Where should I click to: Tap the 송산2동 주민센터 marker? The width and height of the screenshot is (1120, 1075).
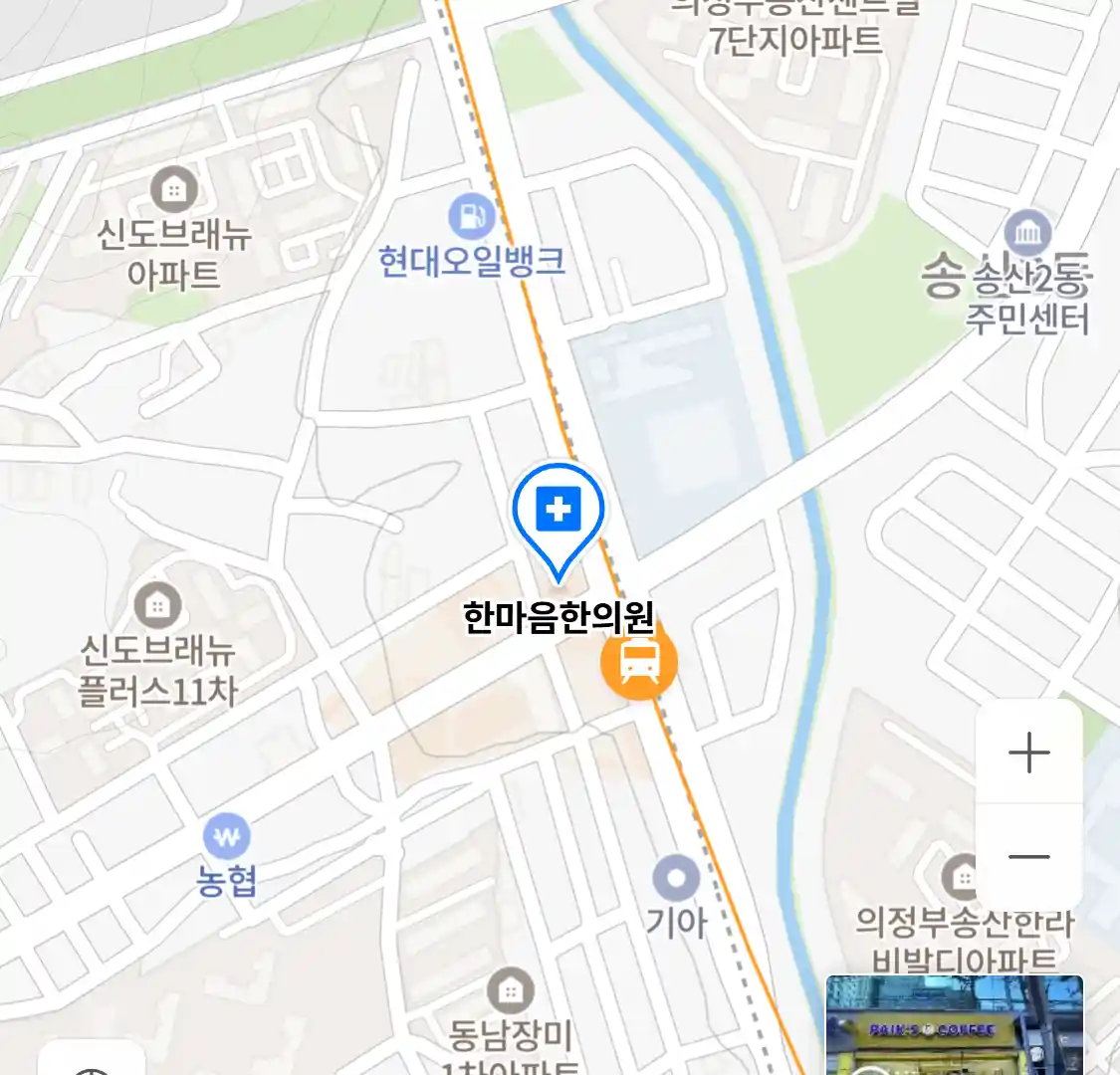click(1027, 234)
